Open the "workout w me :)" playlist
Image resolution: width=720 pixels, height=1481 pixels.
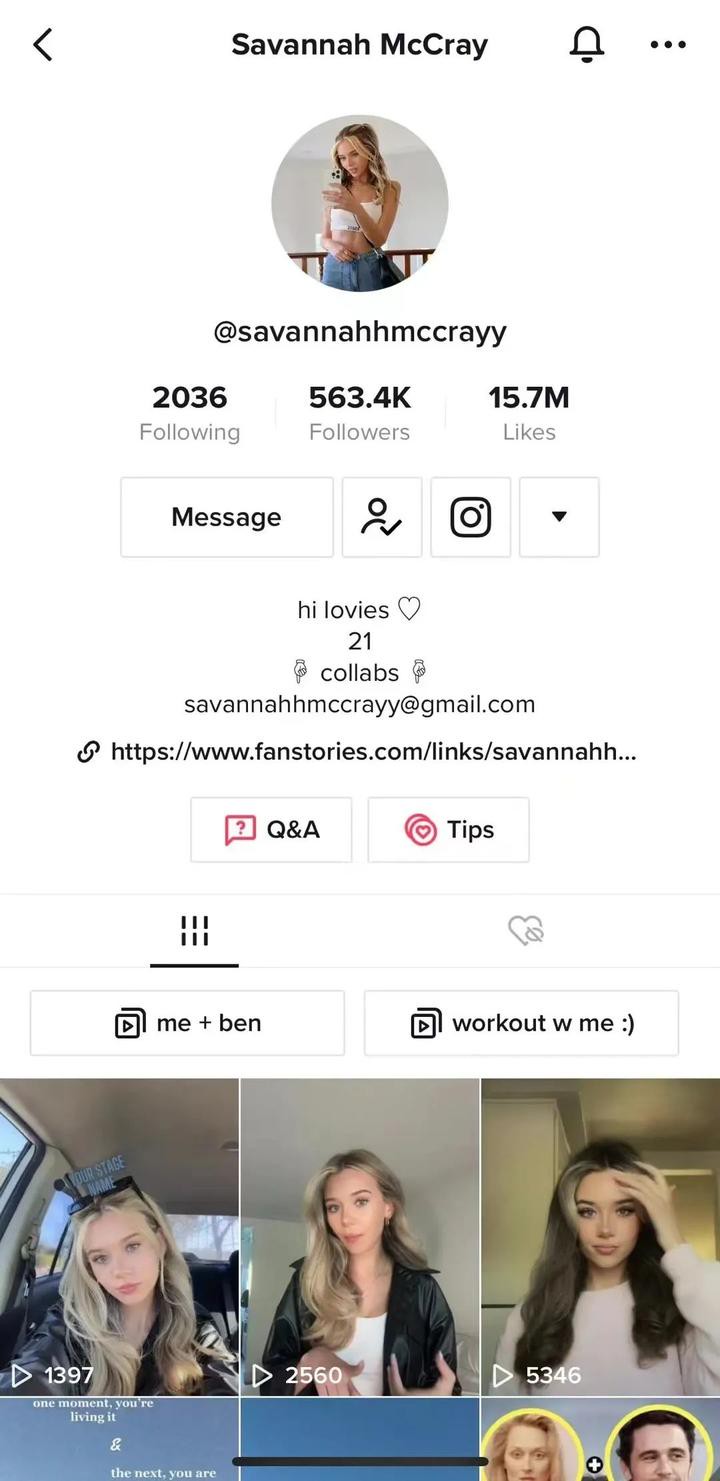(521, 1023)
